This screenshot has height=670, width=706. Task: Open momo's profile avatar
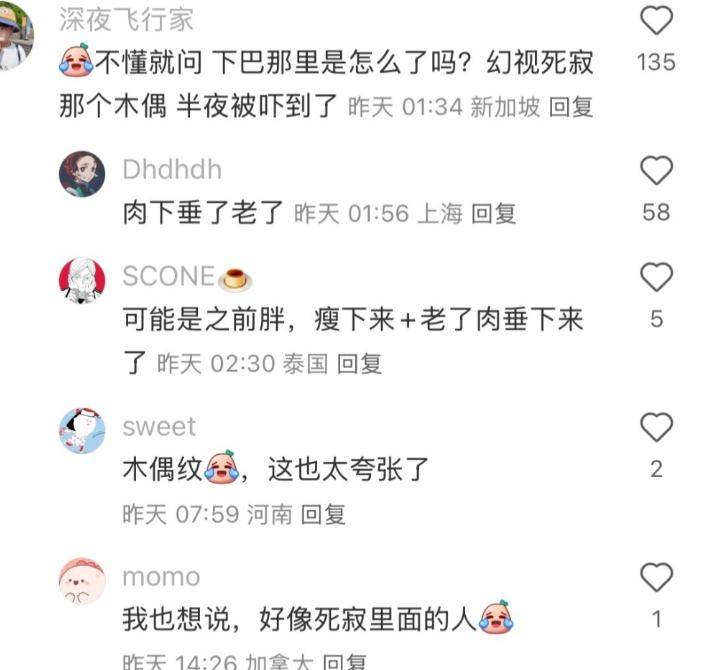pyautogui.click(x=82, y=581)
